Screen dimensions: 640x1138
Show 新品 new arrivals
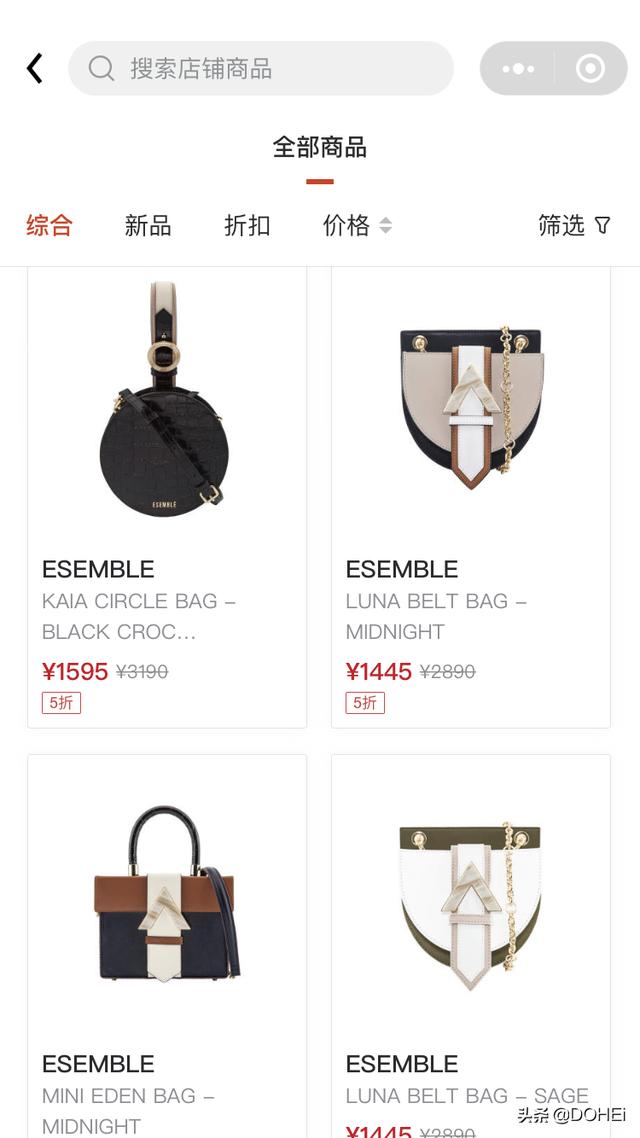click(148, 225)
